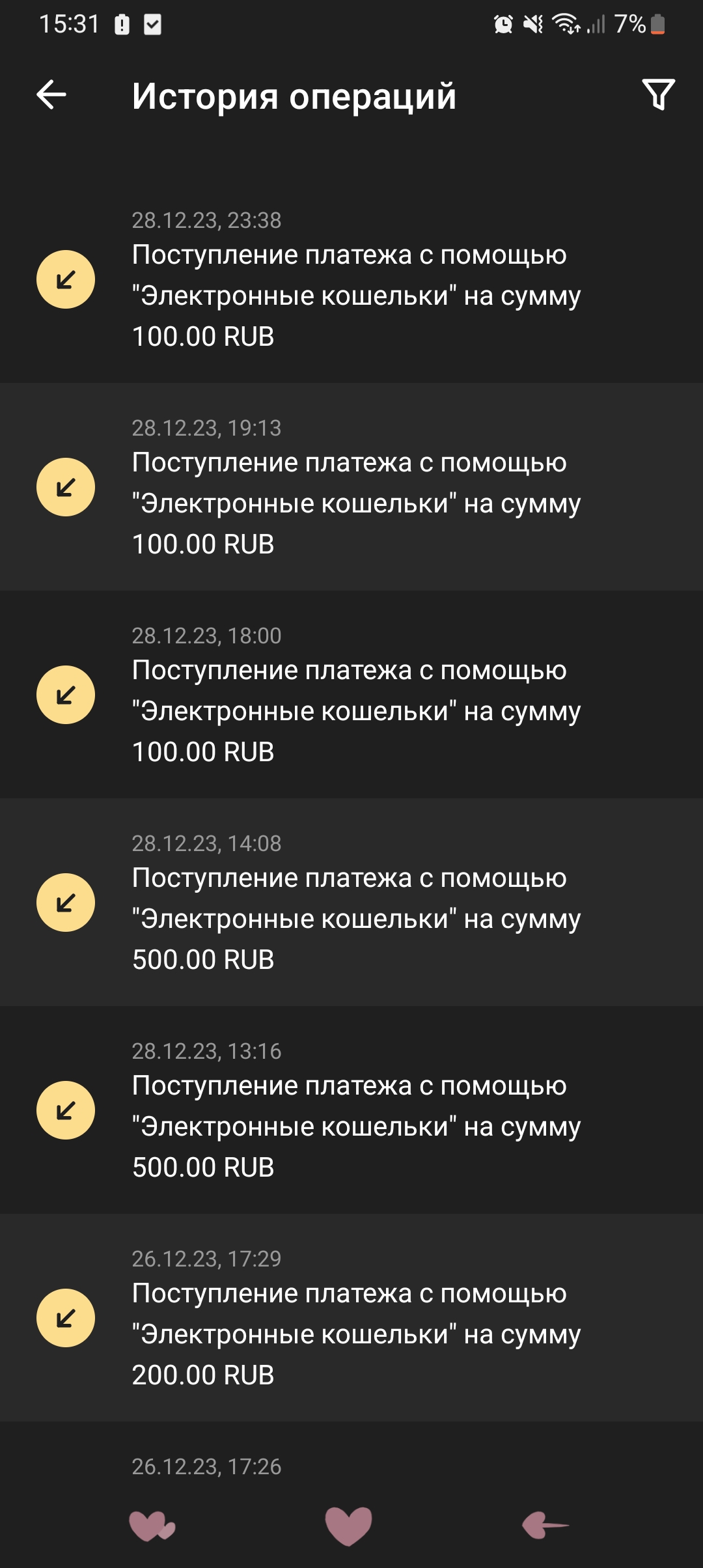Select the 28.12.23, 14:08 500.00 RUB operation
The height and width of the screenshot is (1568, 703).
[x=351, y=903]
